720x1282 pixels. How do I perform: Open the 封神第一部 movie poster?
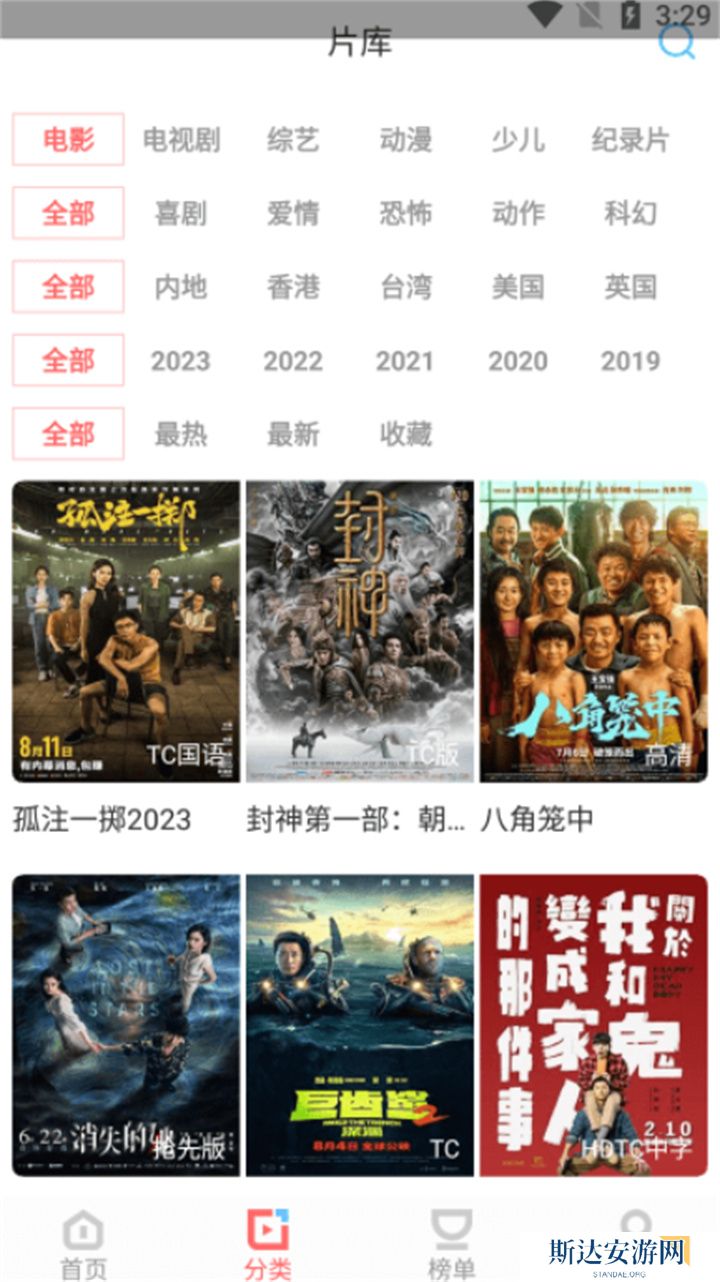[x=360, y=632]
